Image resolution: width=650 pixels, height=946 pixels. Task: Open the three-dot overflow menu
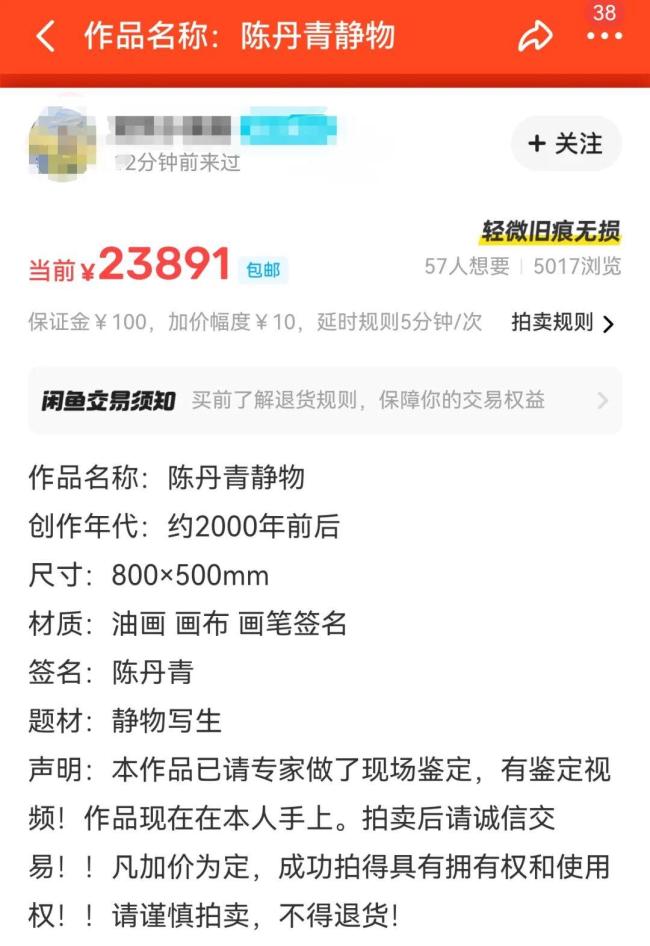pyautogui.click(x=604, y=37)
